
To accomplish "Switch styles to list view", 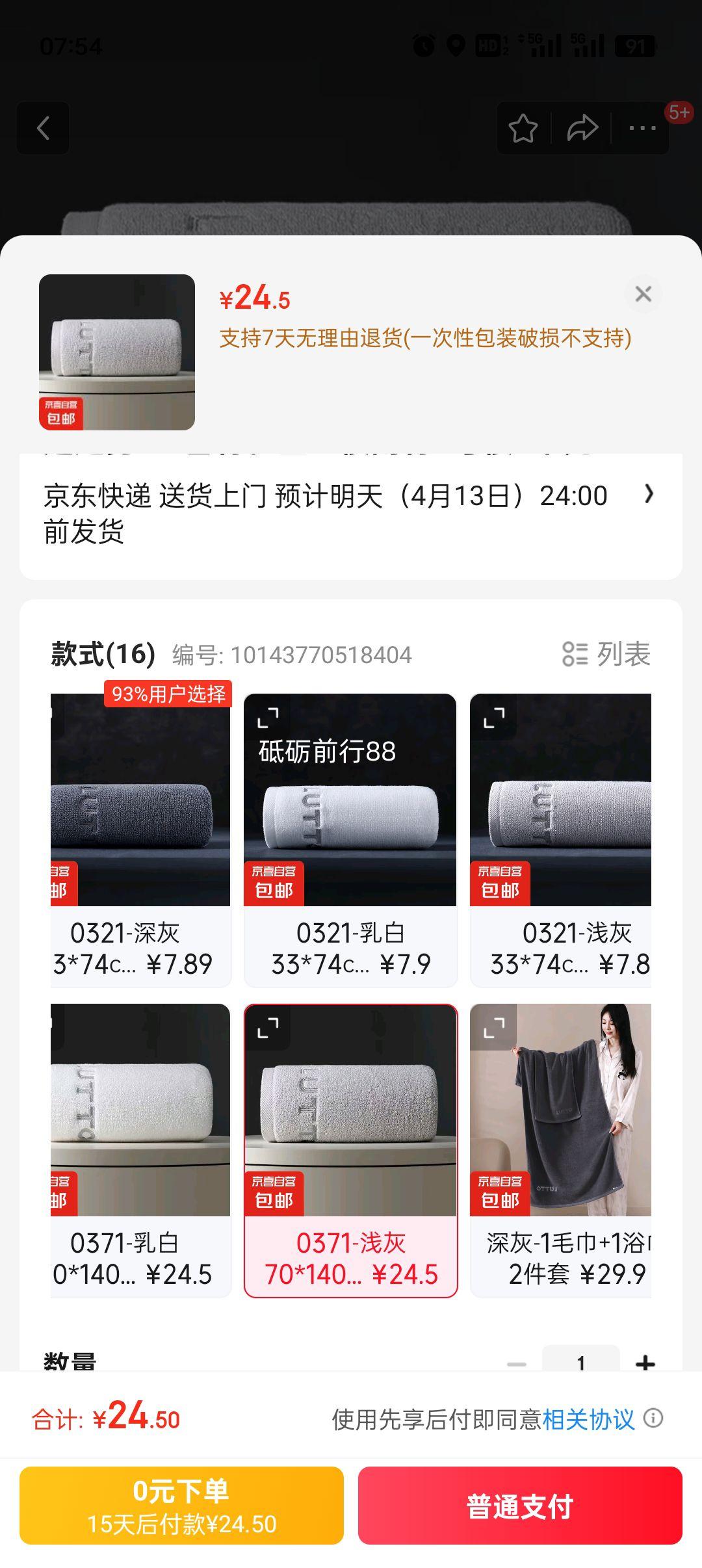I will pos(606,654).
